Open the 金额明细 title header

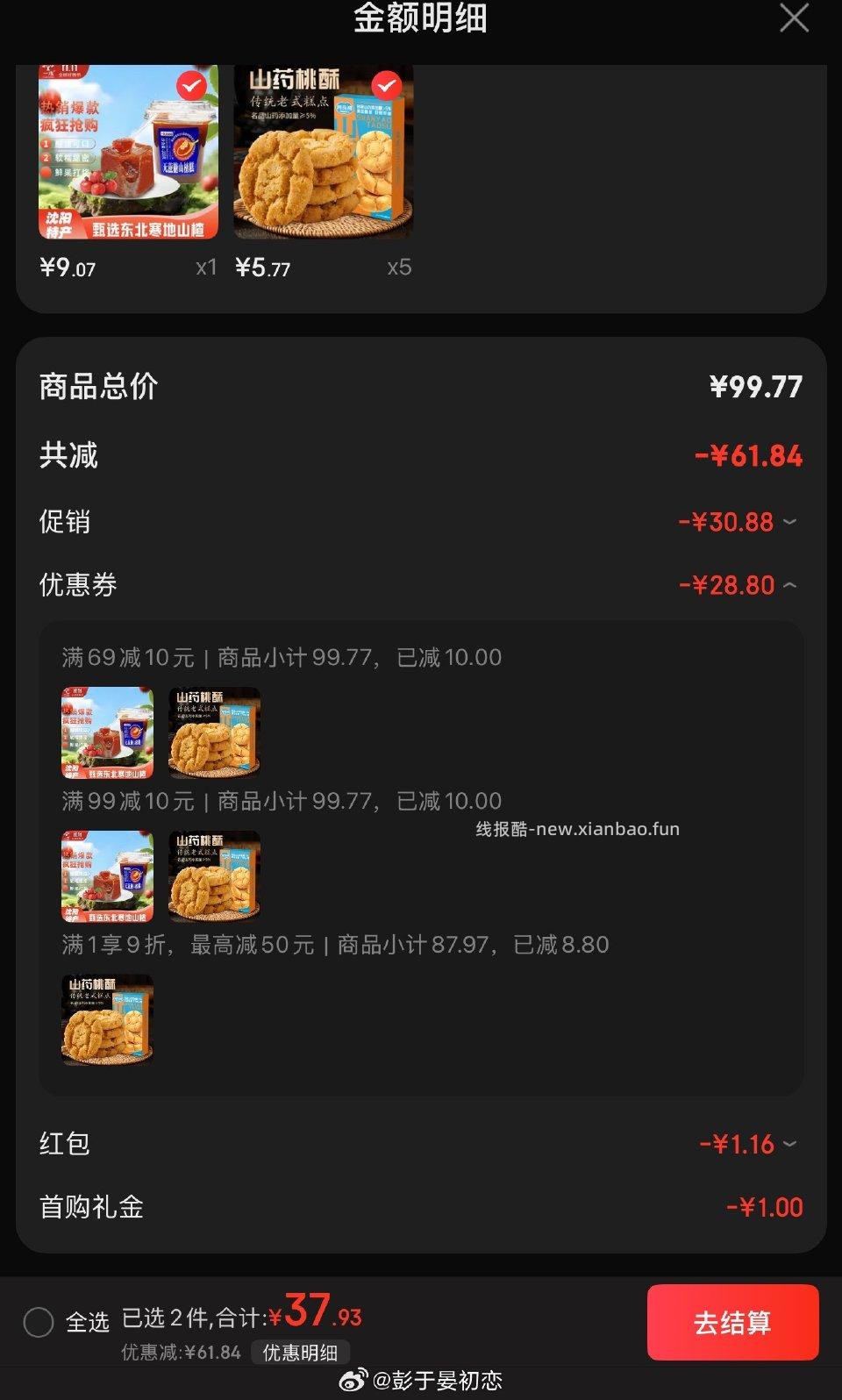click(421, 18)
